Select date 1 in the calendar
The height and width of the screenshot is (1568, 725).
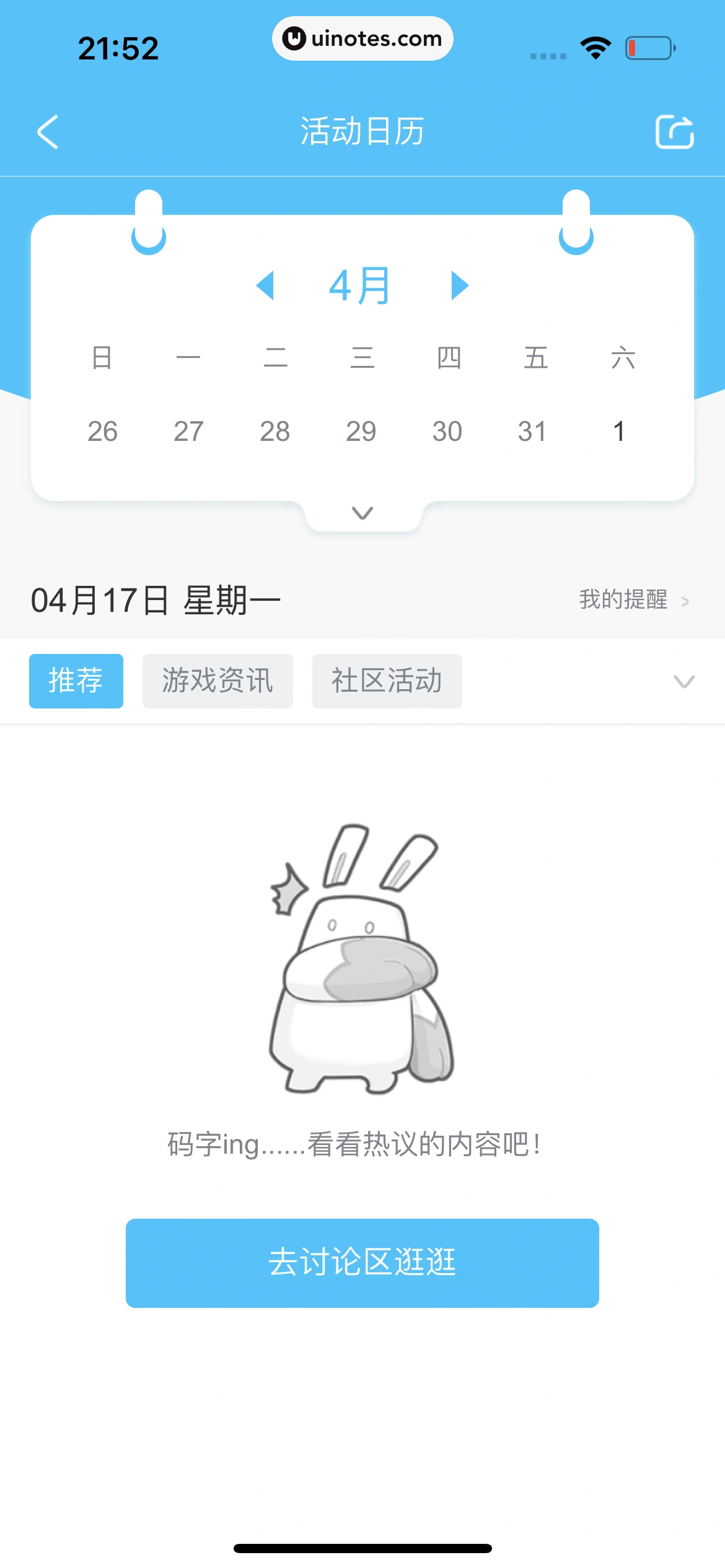click(x=618, y=432)
